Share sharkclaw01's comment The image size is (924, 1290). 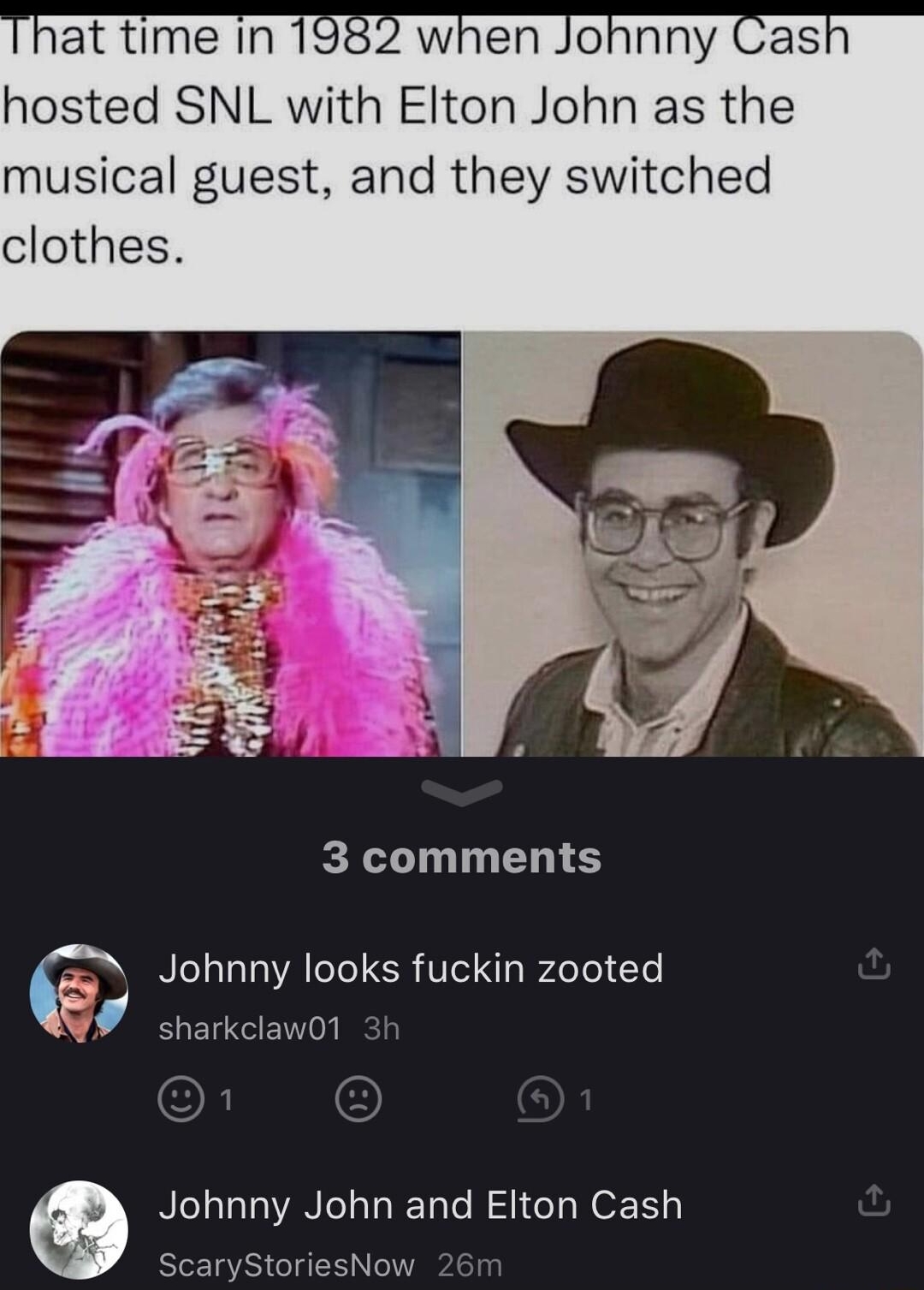874,965
